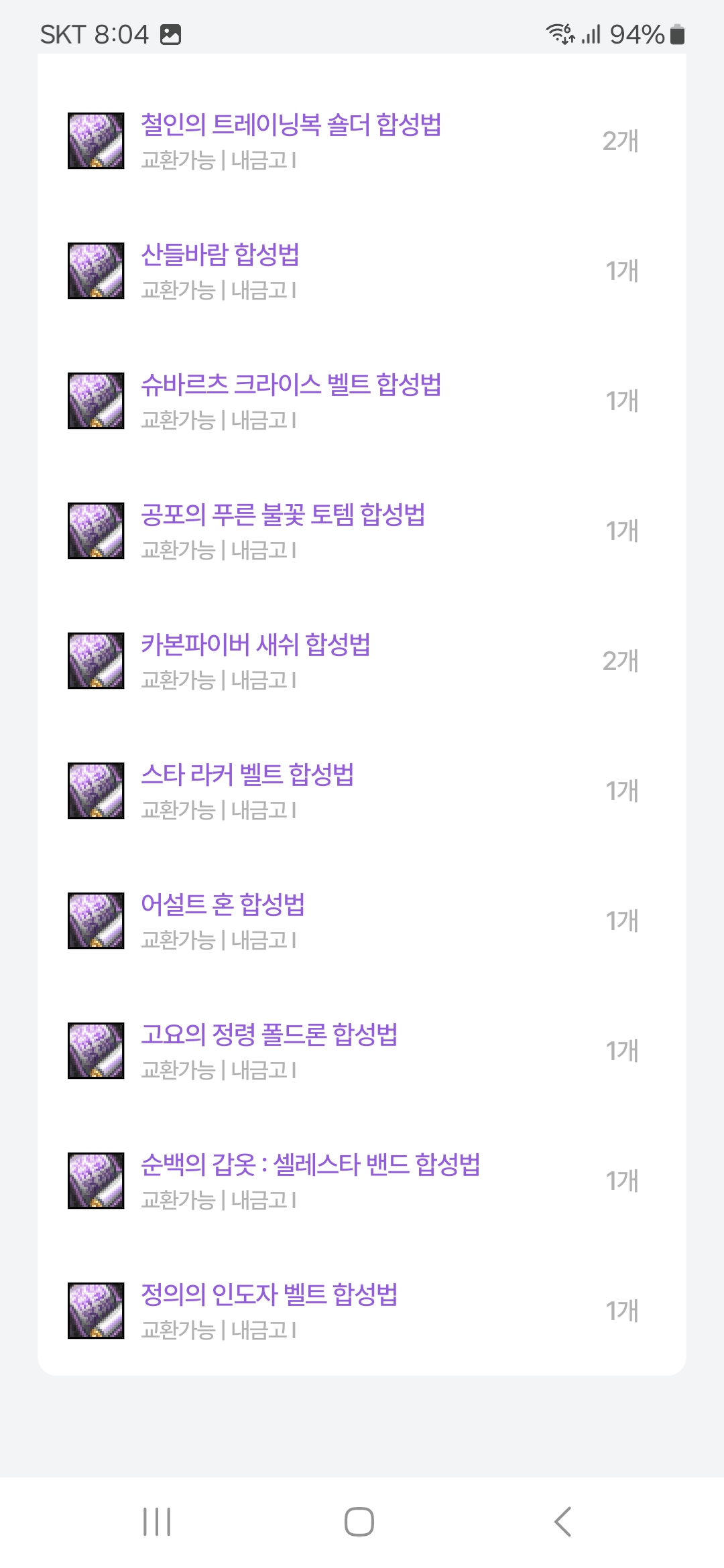Open 순백의 갑옷 : 셀레스타 밴드 합성법
This screenshot has width=724, height=1568.
coord(310,1165)
